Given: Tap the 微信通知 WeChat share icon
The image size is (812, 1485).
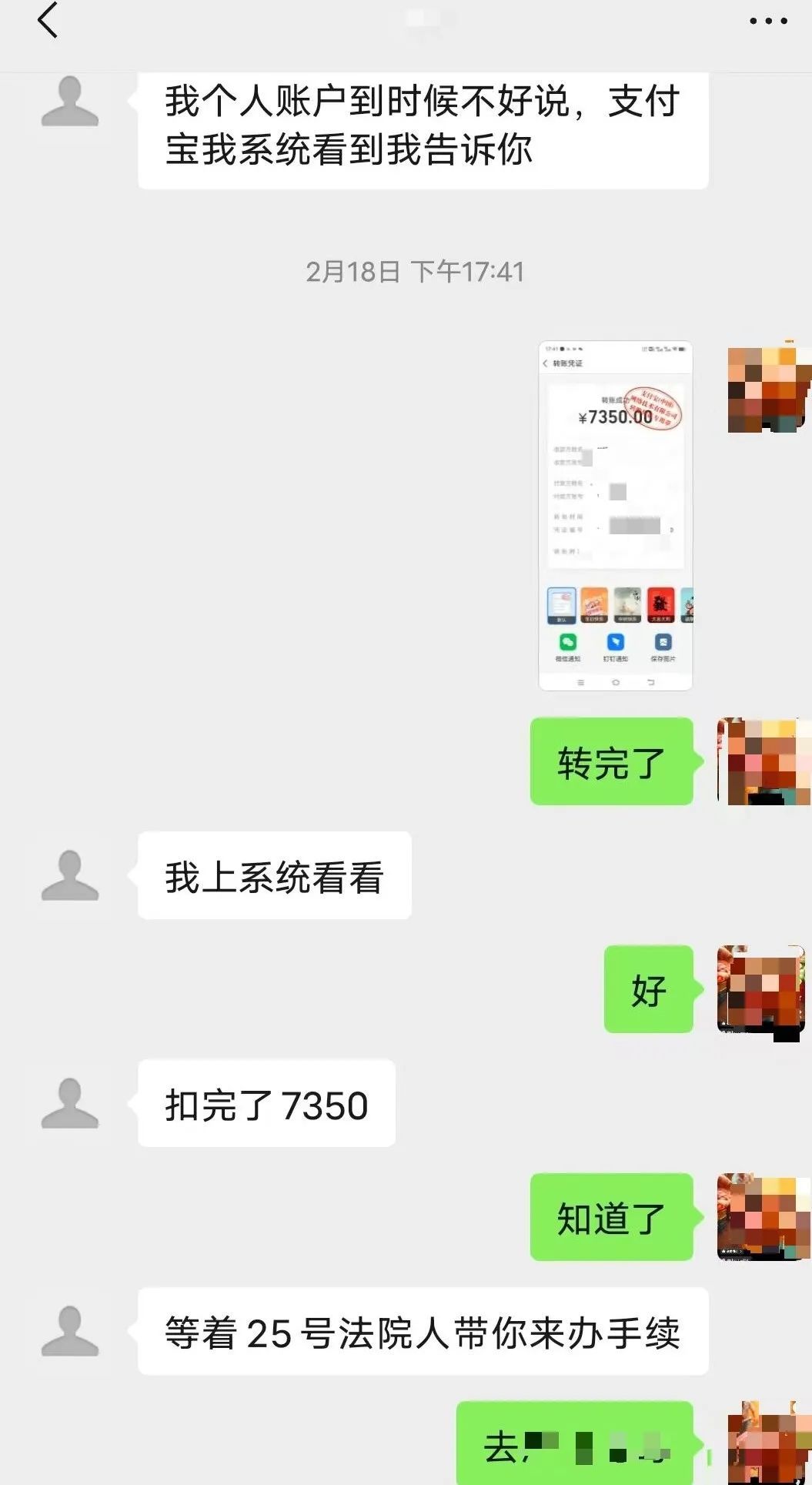Looking at the screenshot, I should (568, 640).
